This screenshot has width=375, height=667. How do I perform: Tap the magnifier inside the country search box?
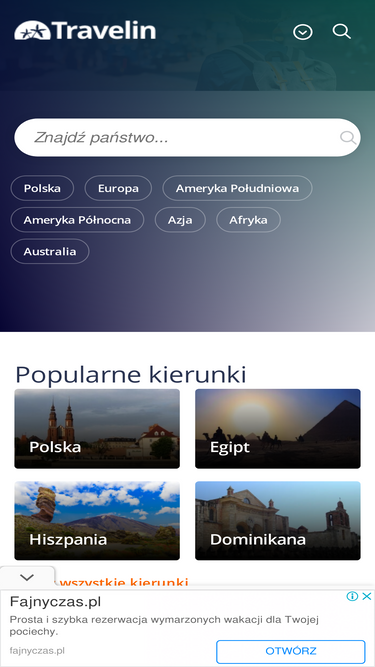coord(348,138)
